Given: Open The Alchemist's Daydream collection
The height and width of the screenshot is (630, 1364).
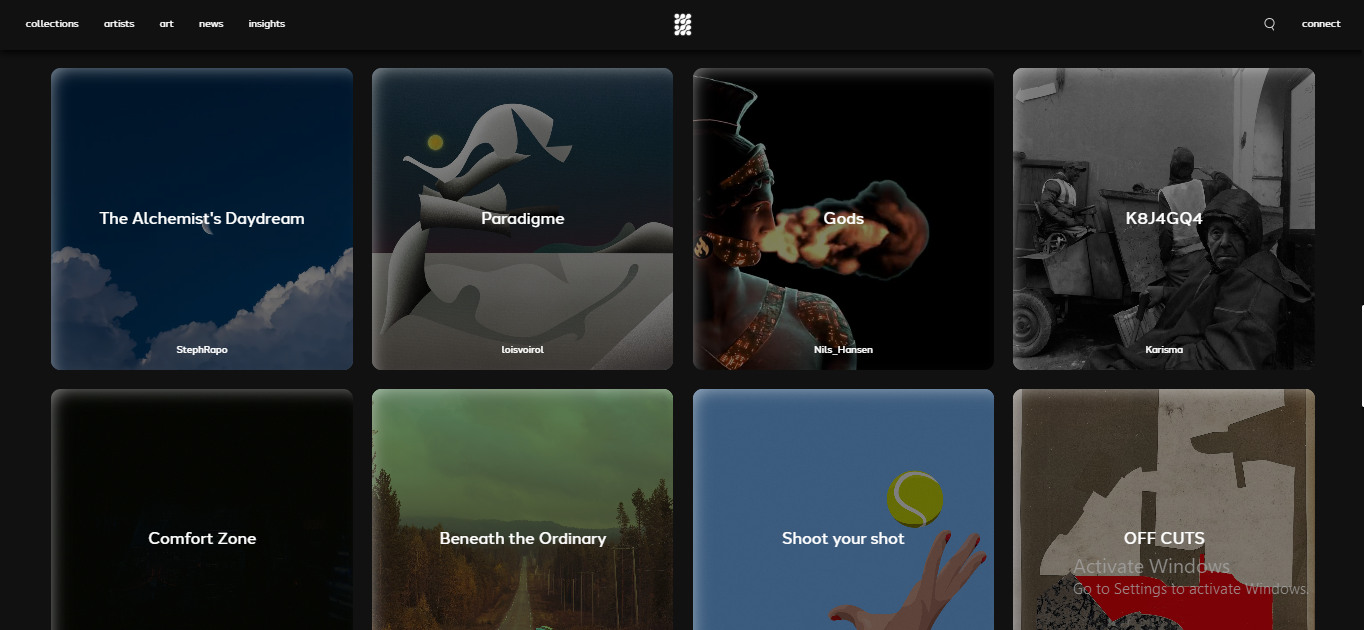Looking at the screenshot, I should click(x=202, y=218).
